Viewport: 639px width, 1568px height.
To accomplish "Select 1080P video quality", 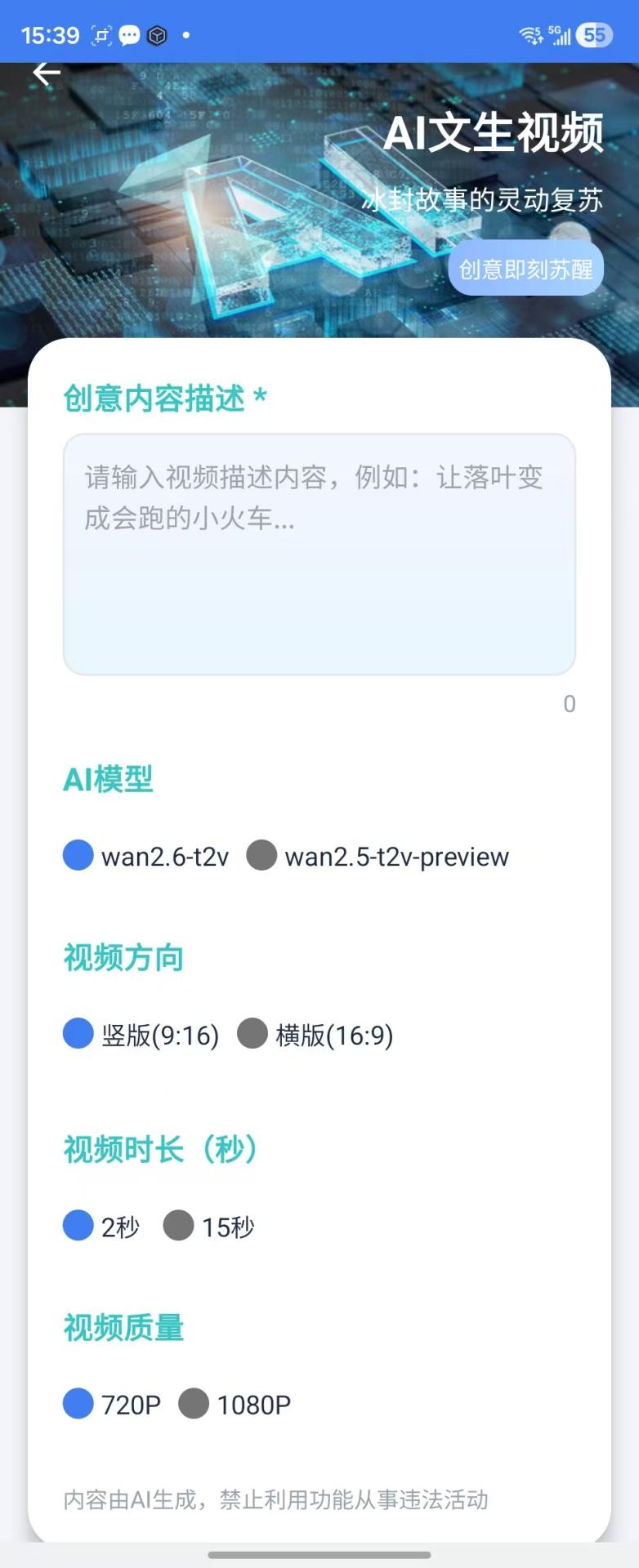I will [194, 1403].
